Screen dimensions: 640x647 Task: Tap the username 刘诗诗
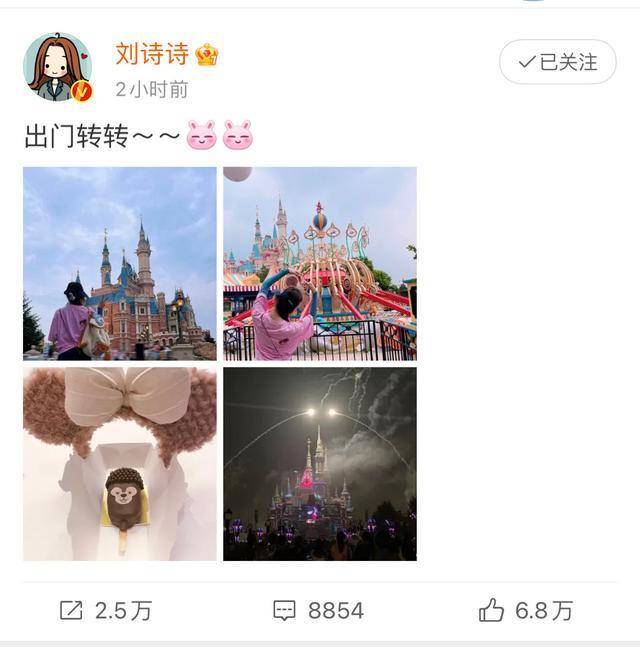tap(151, 54)
